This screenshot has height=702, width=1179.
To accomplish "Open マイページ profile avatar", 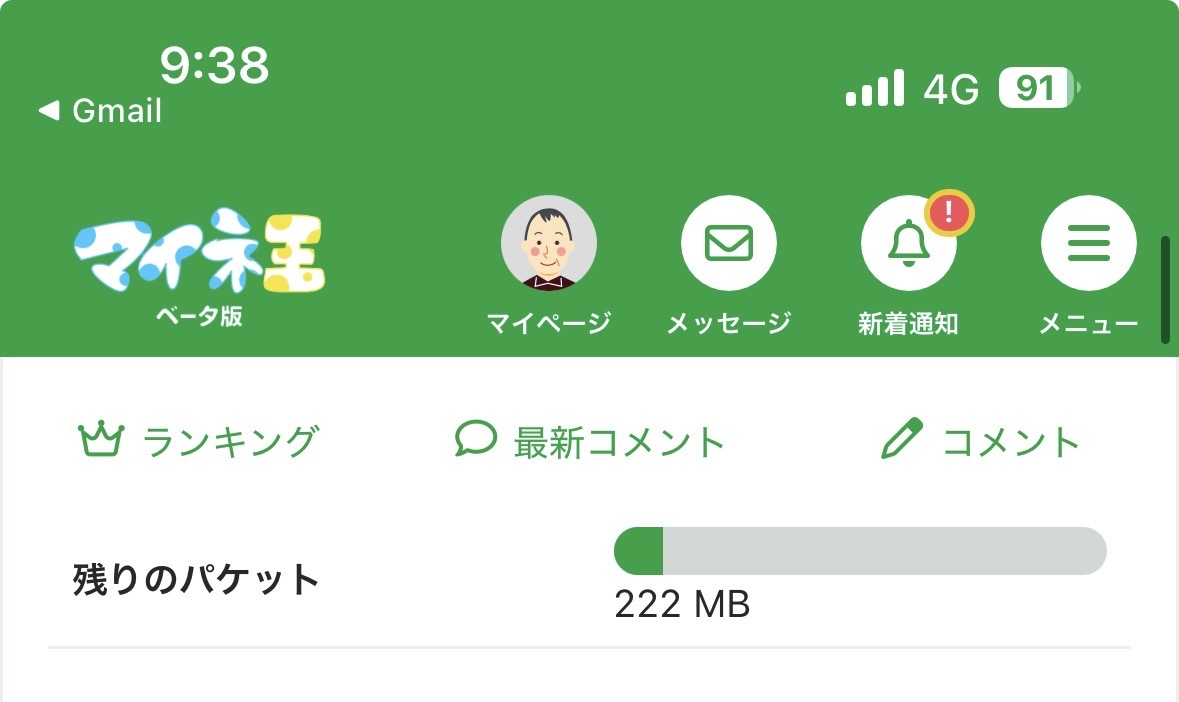I will (548, 244).
